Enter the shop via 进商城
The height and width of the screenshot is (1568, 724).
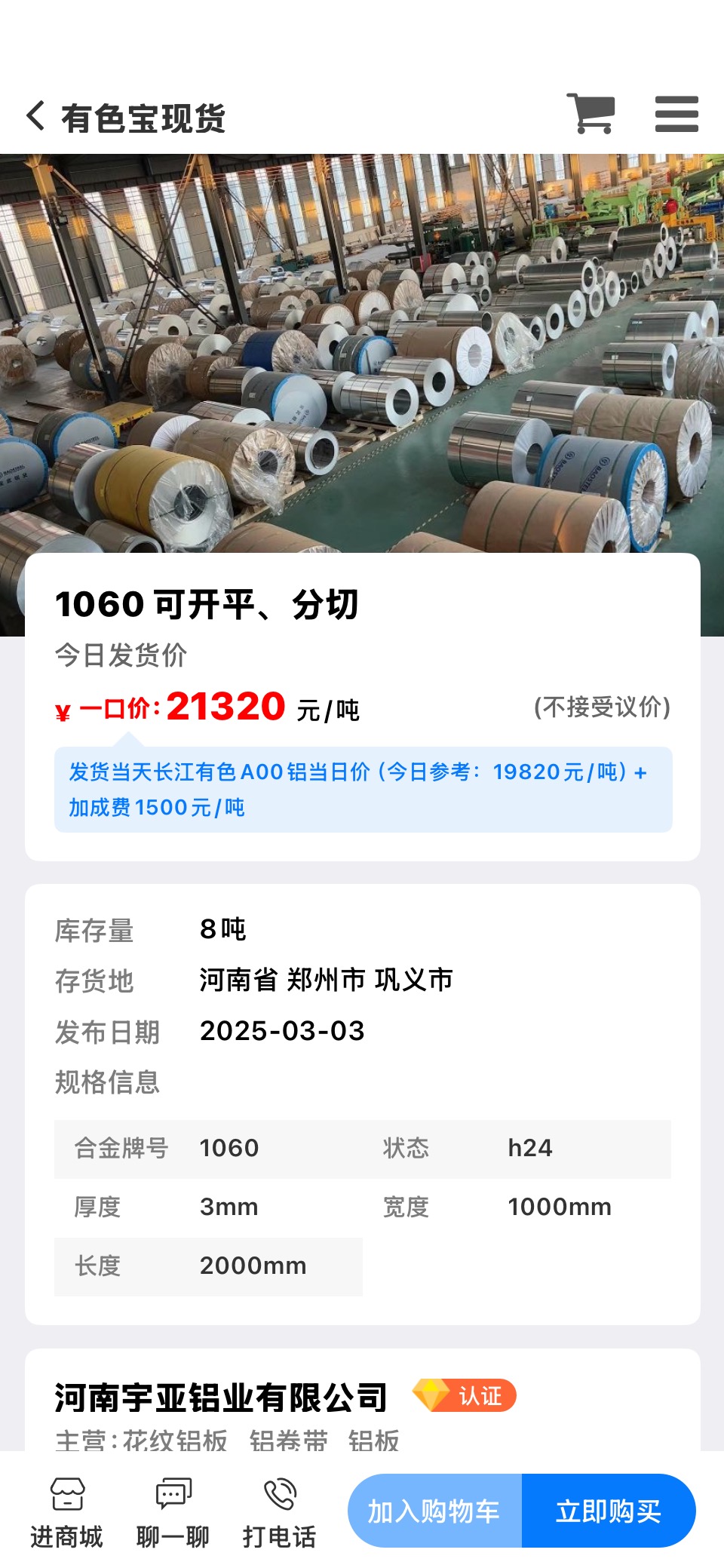tap(66, 1512)
